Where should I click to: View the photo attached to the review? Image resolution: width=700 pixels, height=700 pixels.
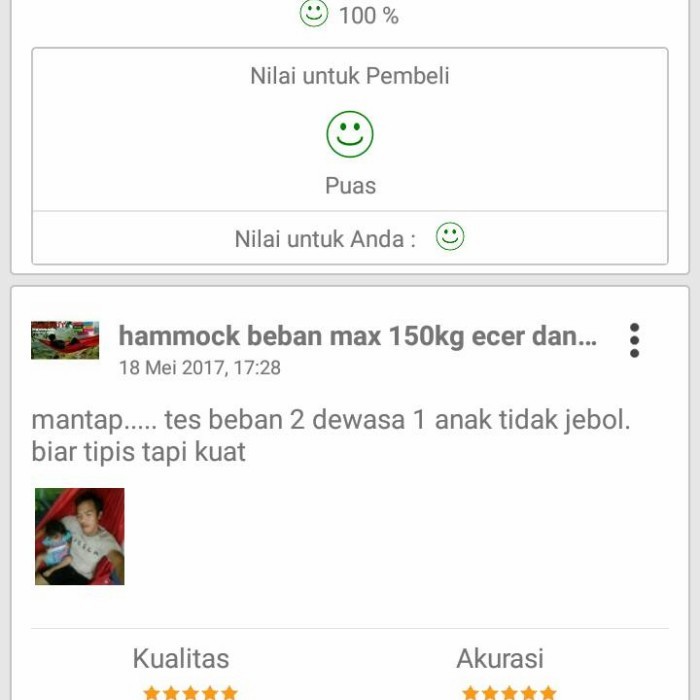80,536
